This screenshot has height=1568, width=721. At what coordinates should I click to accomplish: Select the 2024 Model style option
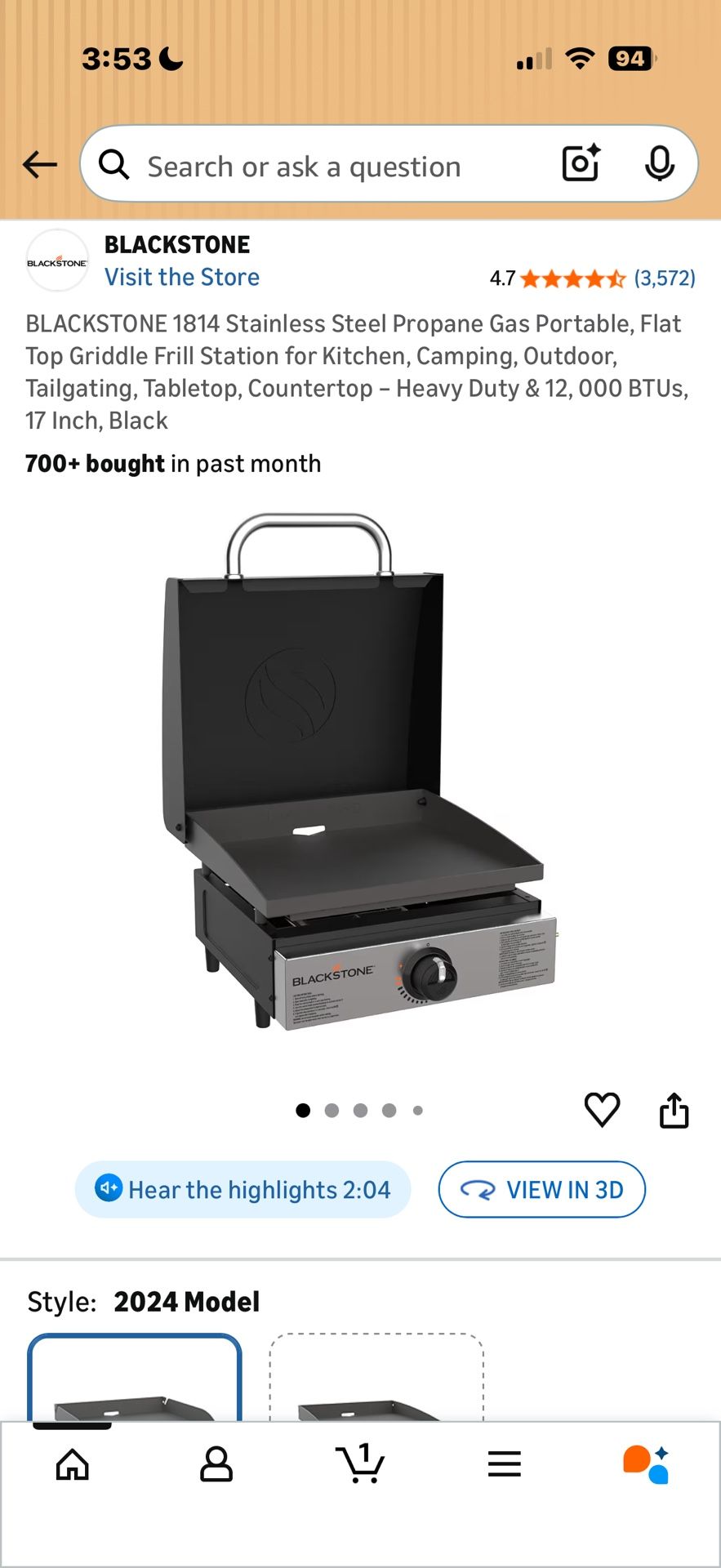pyautogui.click(x=135, y=1379)
